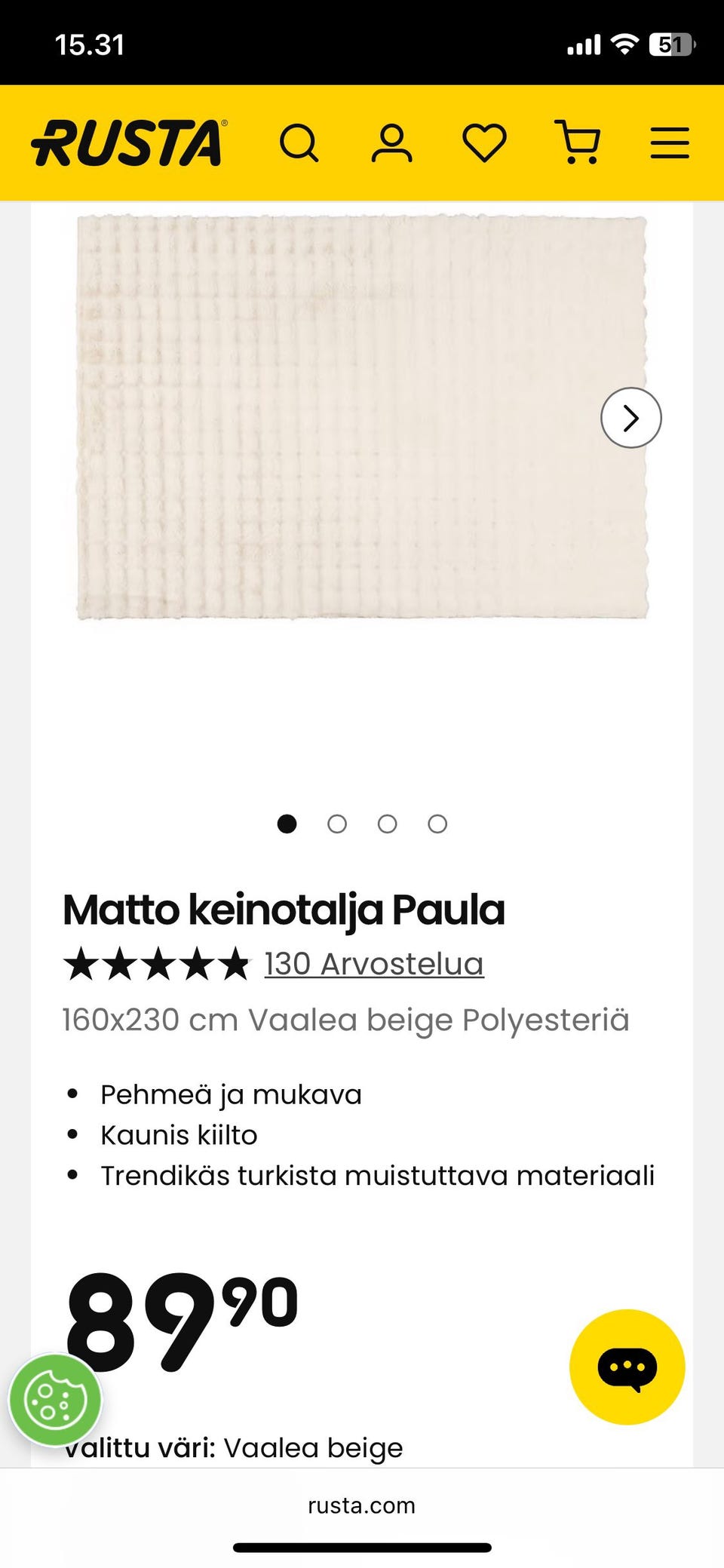The width and height of the screenshot is (724, 1568).
Task: Expand the rusta.com address bar
Action: (360, 1506)
